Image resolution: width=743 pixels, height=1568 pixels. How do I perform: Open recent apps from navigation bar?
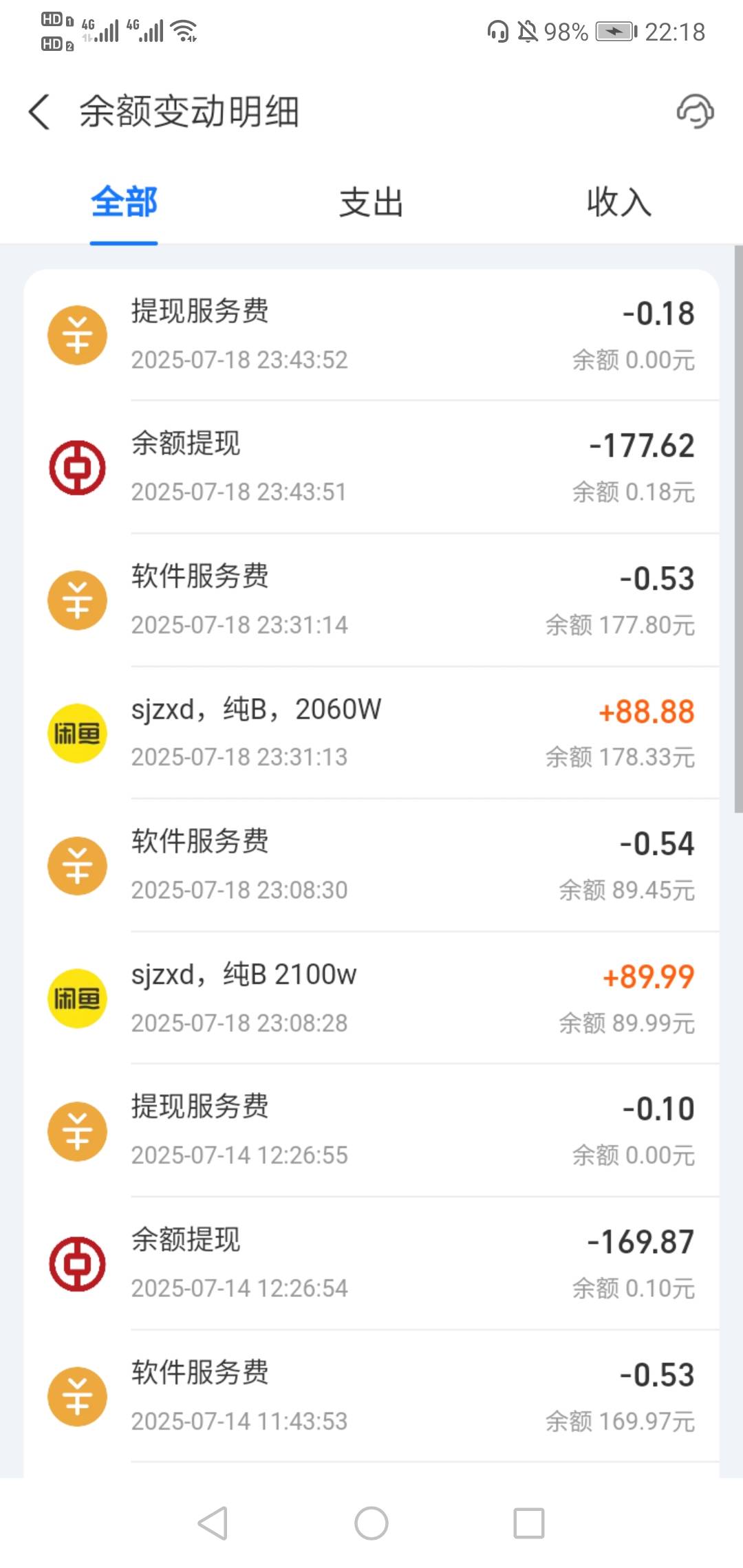coord(529,1523)
